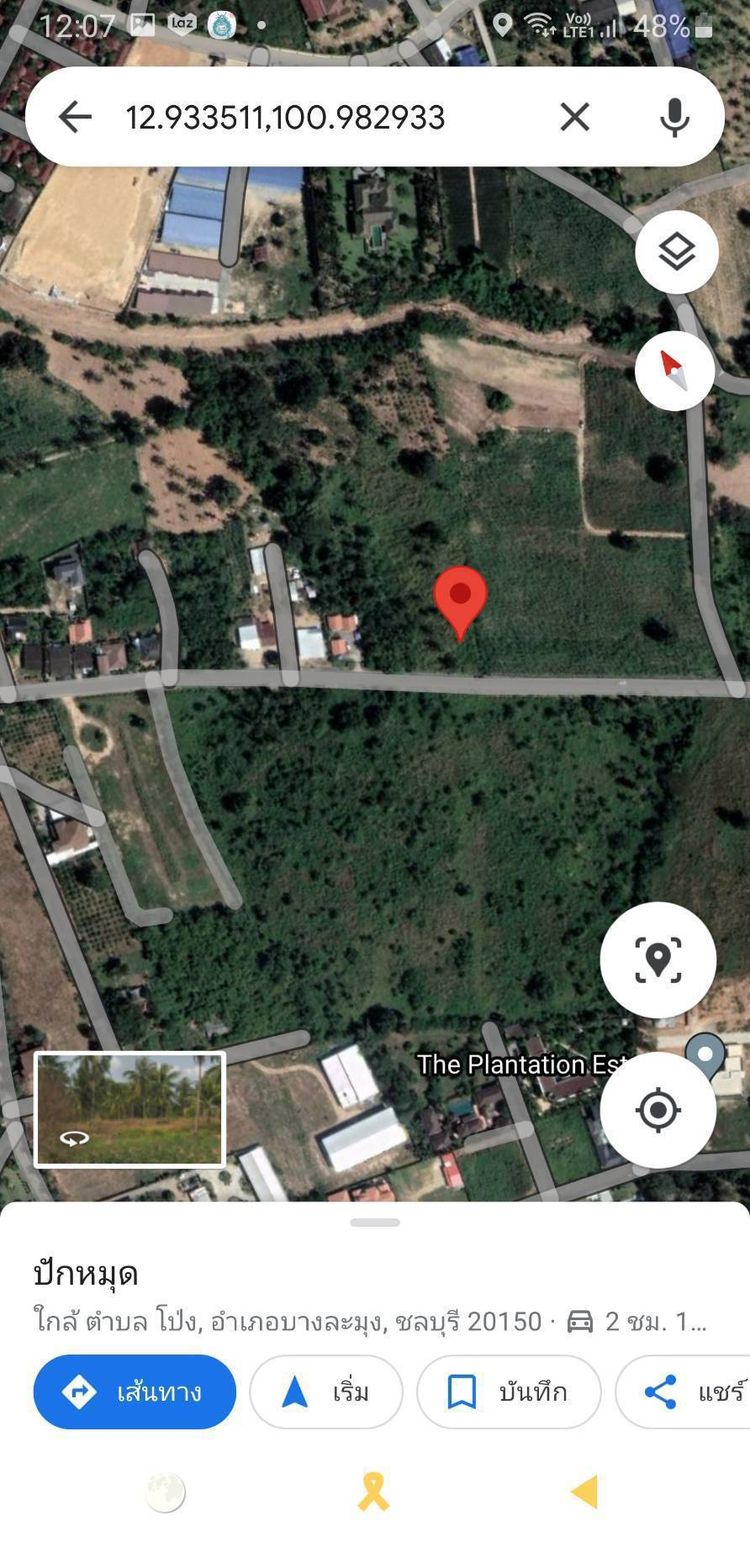
Task: Center map on my current location
Action: (658, 1110)
